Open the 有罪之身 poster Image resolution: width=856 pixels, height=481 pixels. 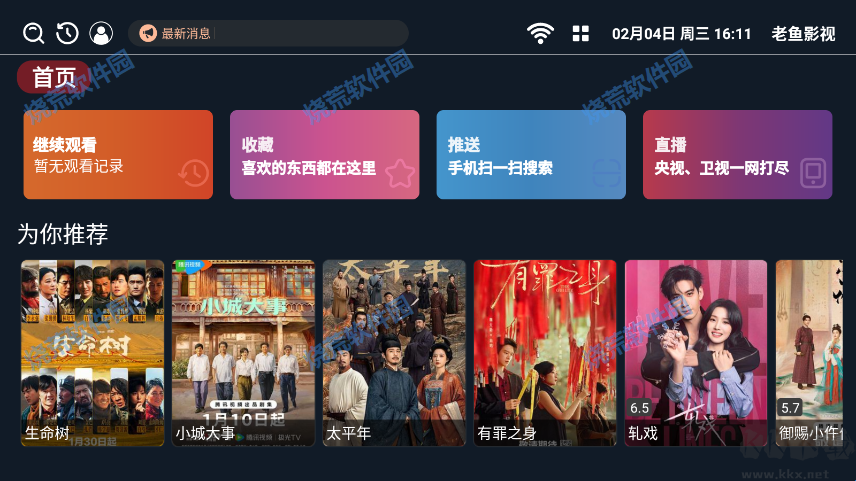pyautogui.click(x=545, y=352)
